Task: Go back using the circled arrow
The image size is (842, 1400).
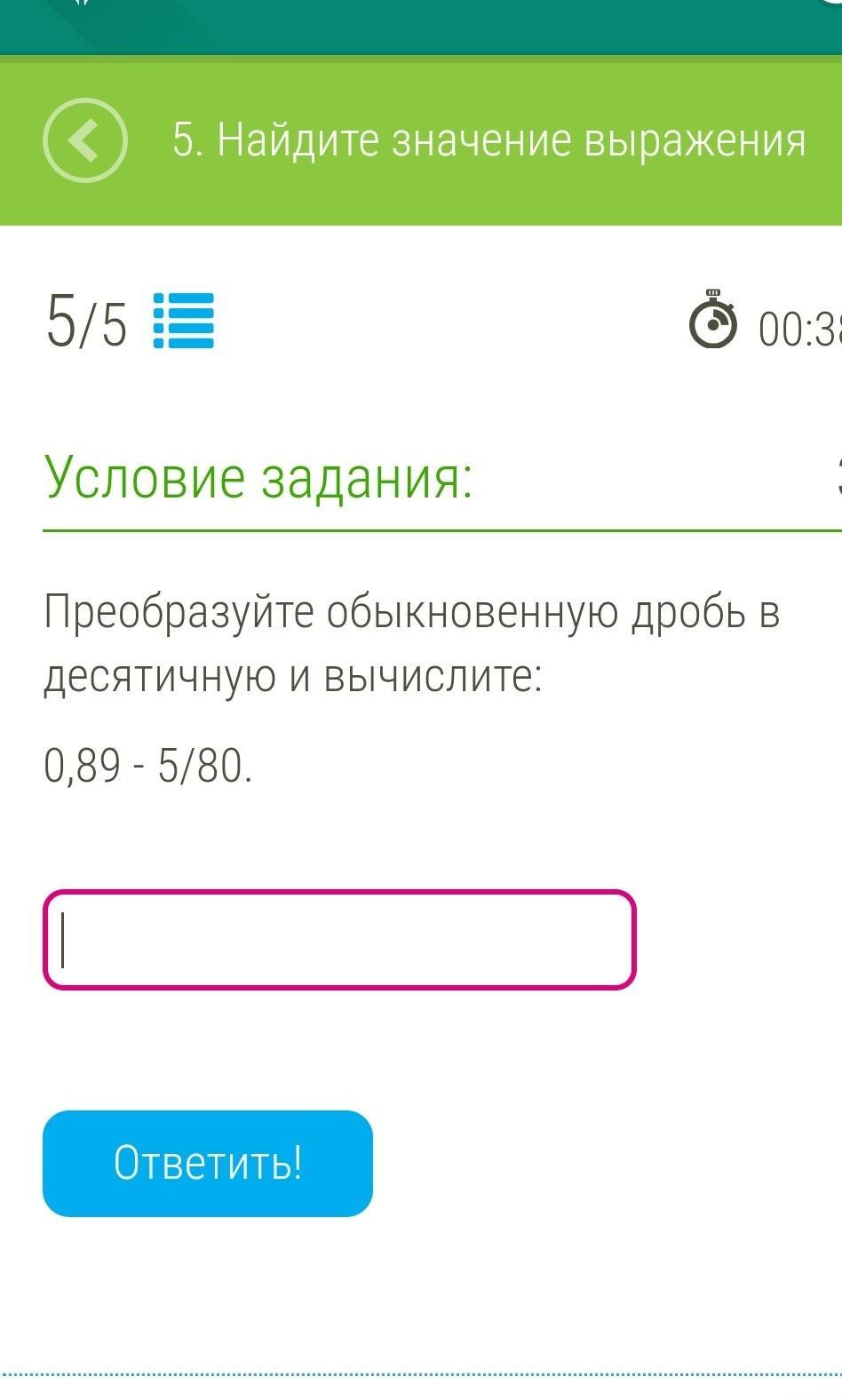Action: (x=85, y=140)
